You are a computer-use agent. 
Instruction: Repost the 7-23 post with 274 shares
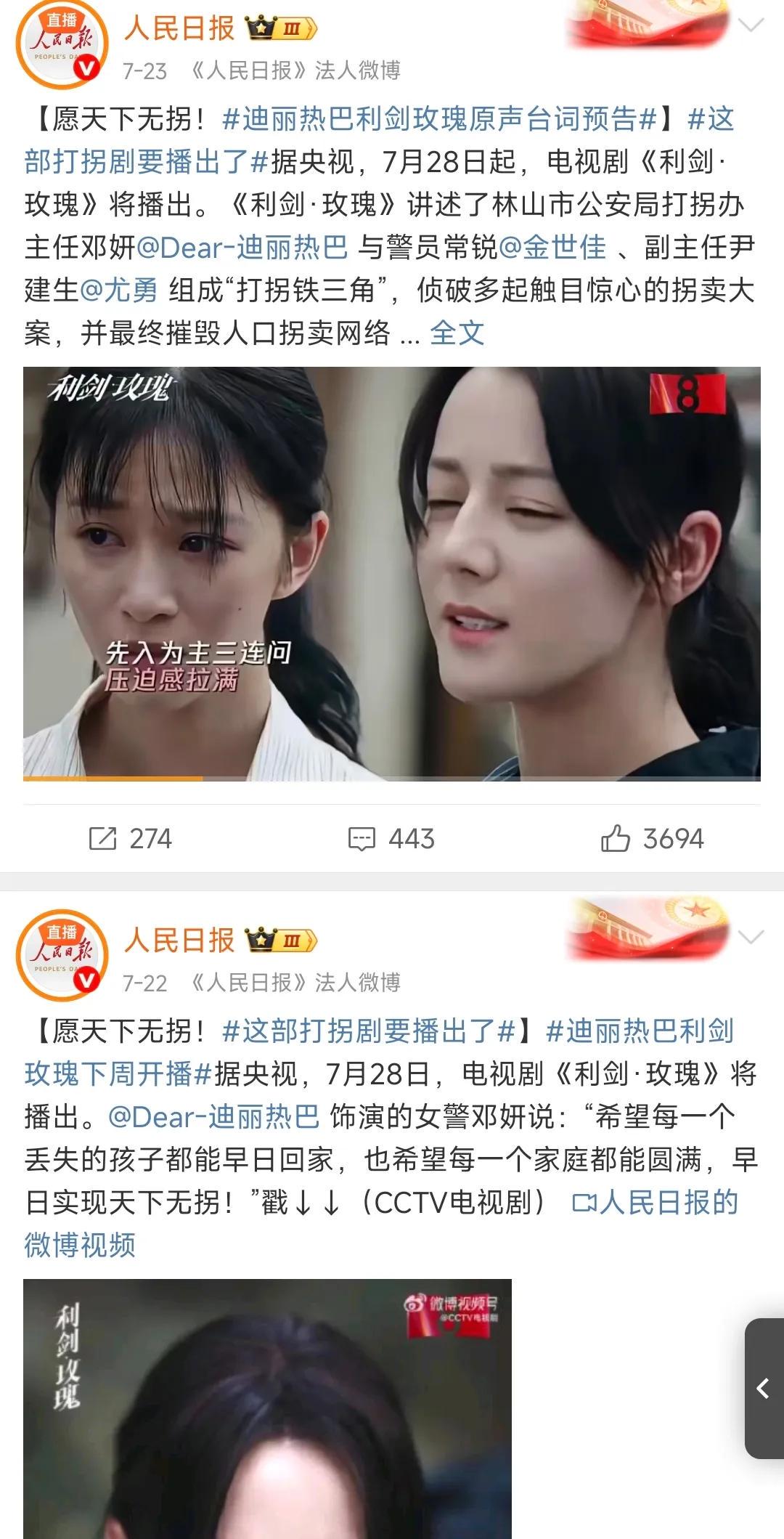click(x=131, y=839)
